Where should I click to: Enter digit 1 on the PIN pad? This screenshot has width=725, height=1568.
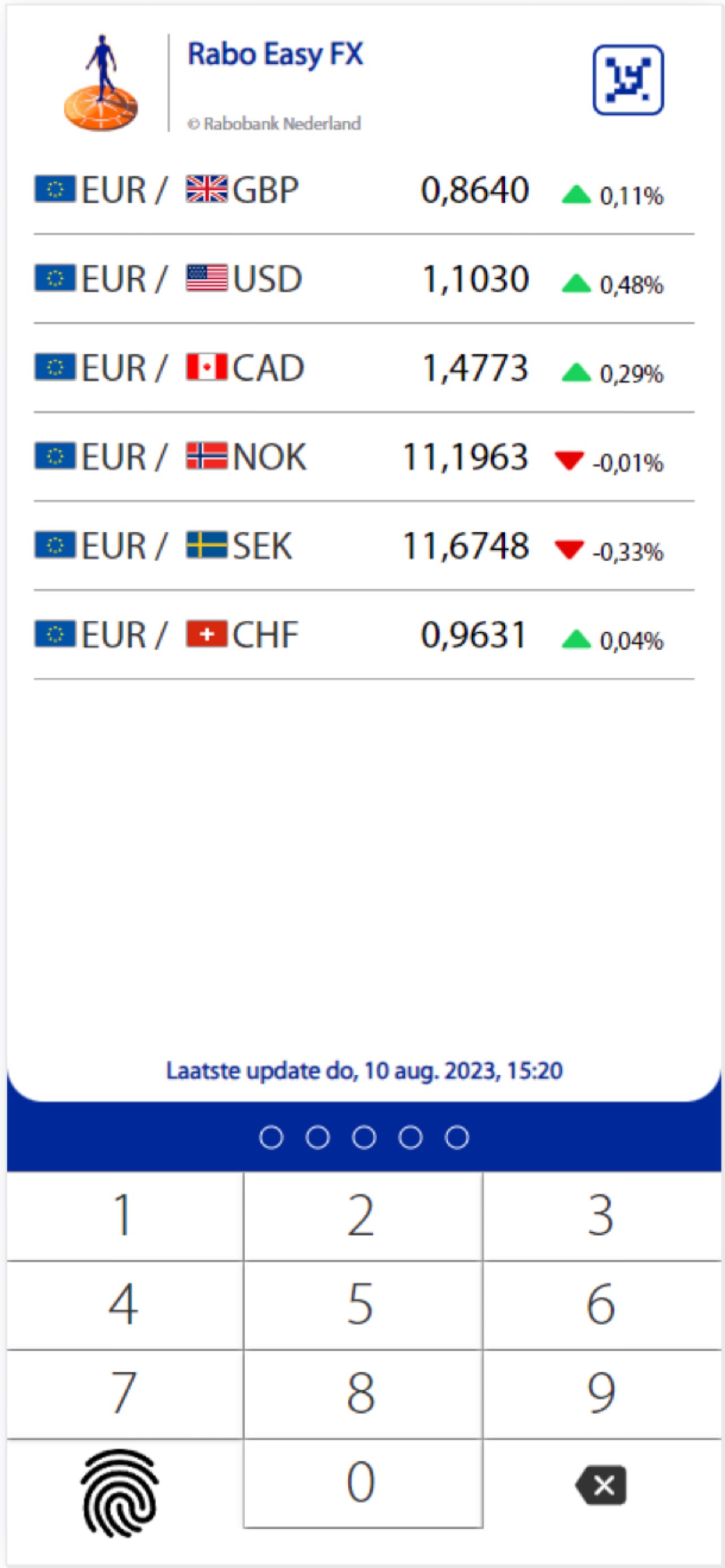click(x=125, y=1216)
